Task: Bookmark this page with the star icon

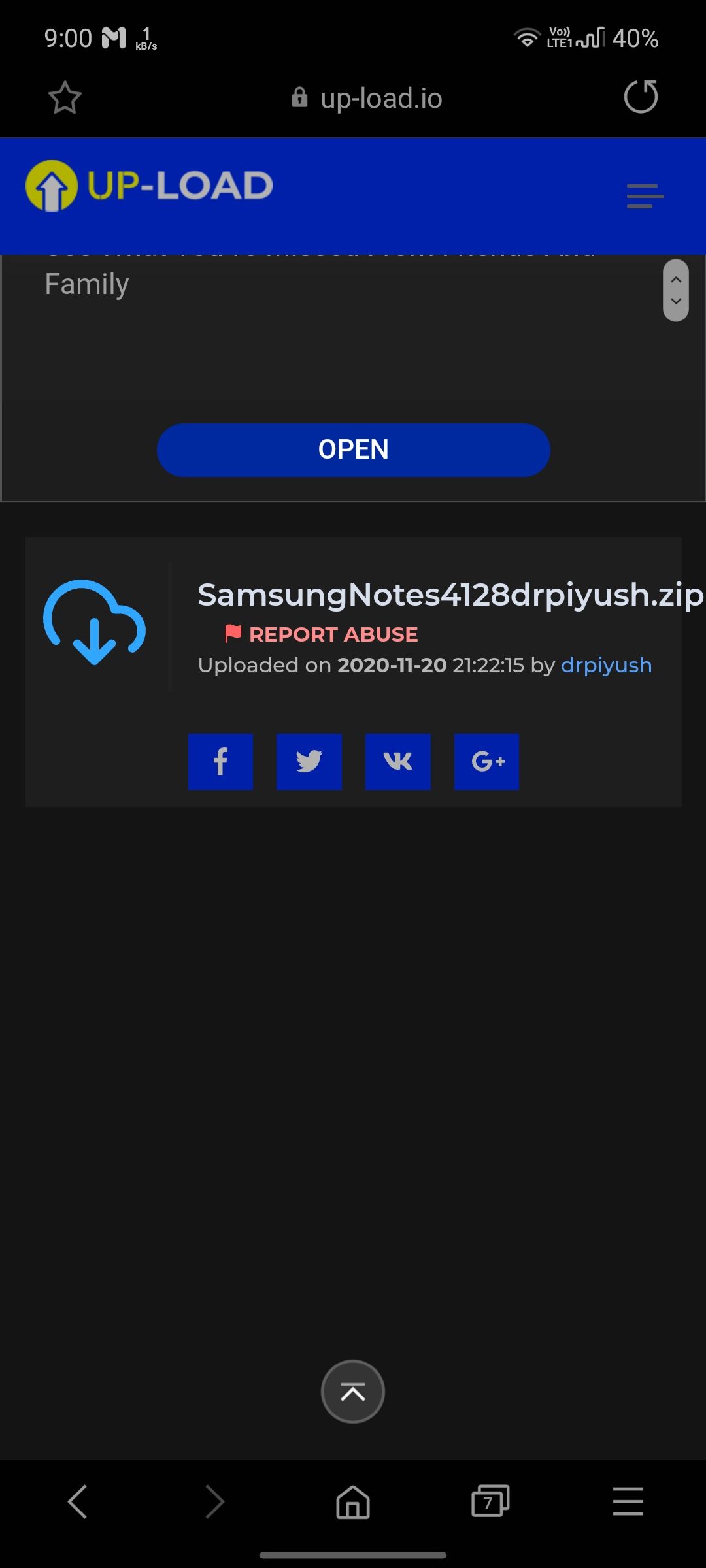Action: [x=65, y=98]
